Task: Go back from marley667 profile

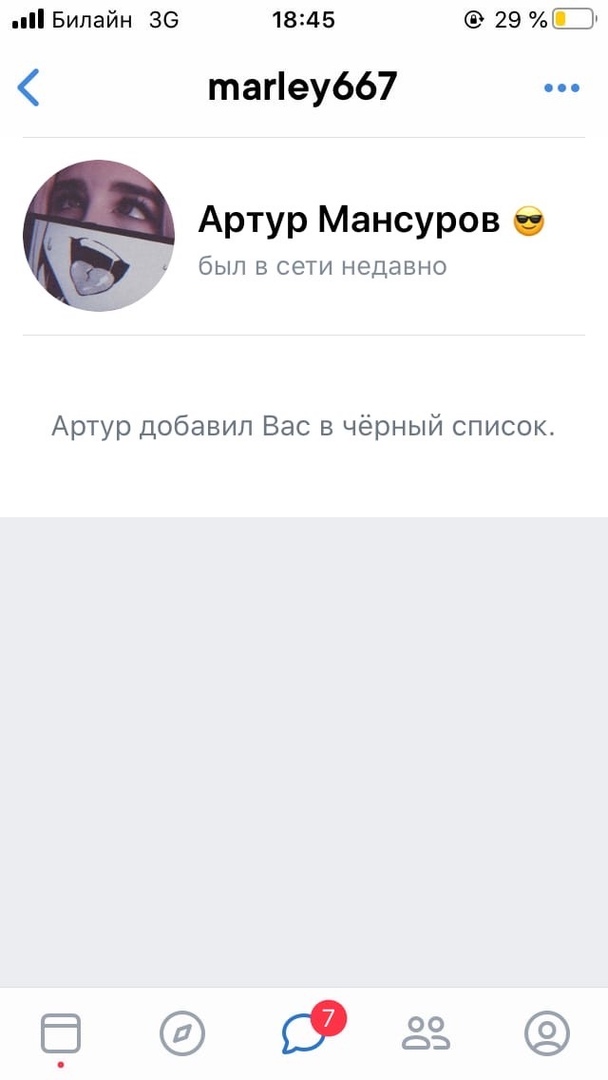Action: pyautogui.click(x=29, y=88)
